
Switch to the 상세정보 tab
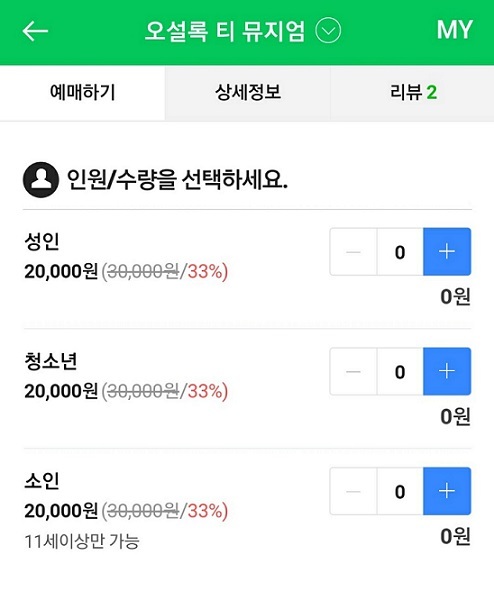click(248, 93)
